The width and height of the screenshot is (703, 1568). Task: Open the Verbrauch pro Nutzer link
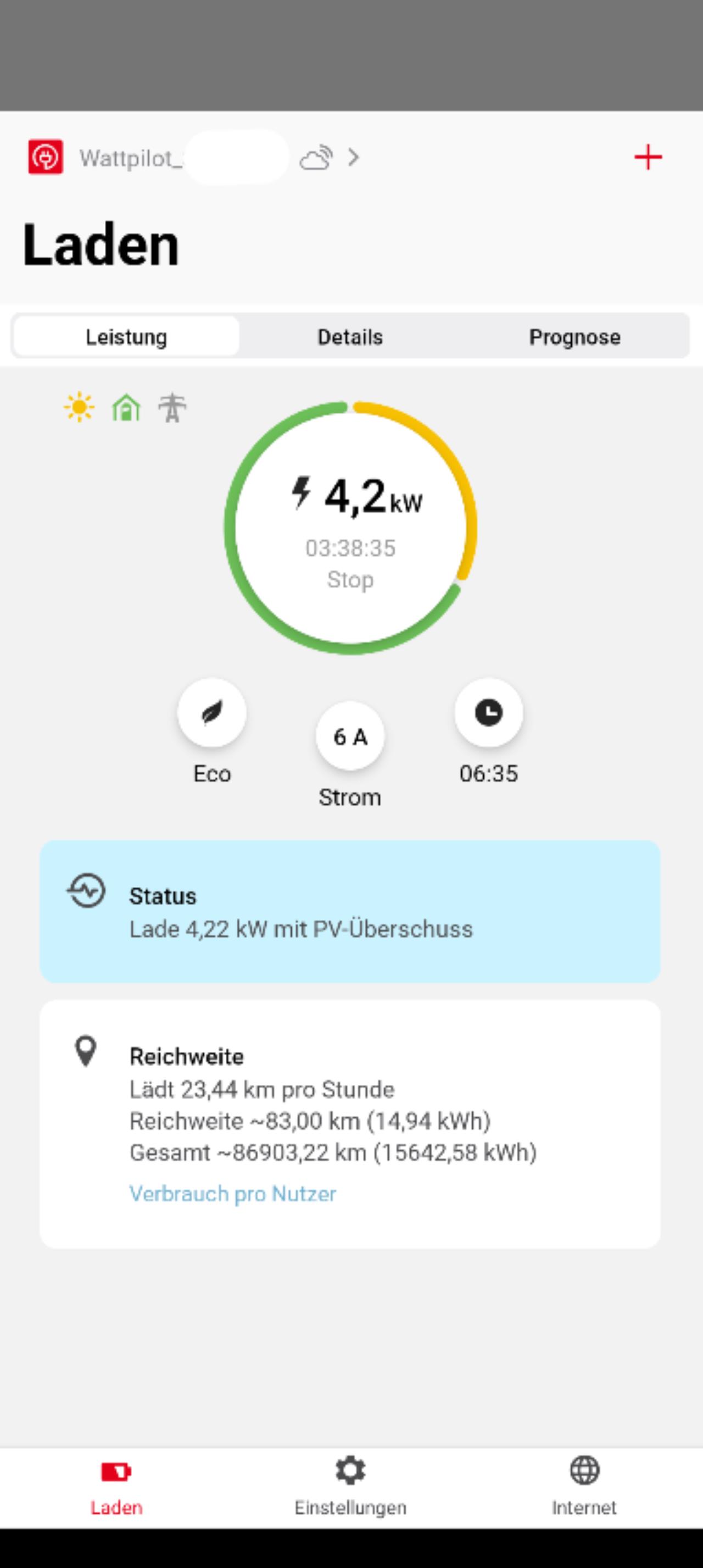pos(233,1194)
